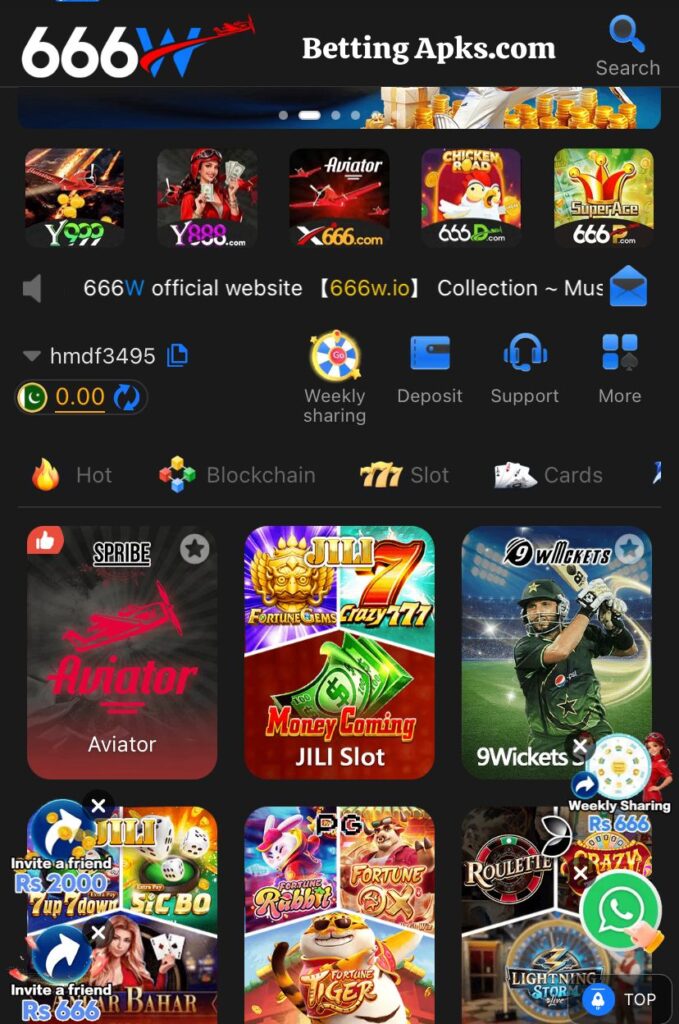Open the 666D Chicken Road shortcut

coord(471,197)
